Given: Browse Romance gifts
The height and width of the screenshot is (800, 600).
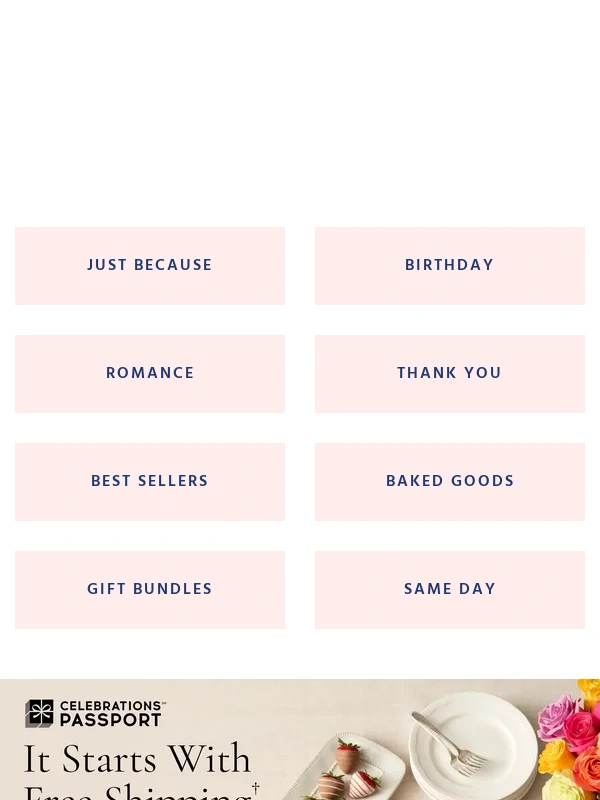Looking at the screenshot, I should click(150, 373).
